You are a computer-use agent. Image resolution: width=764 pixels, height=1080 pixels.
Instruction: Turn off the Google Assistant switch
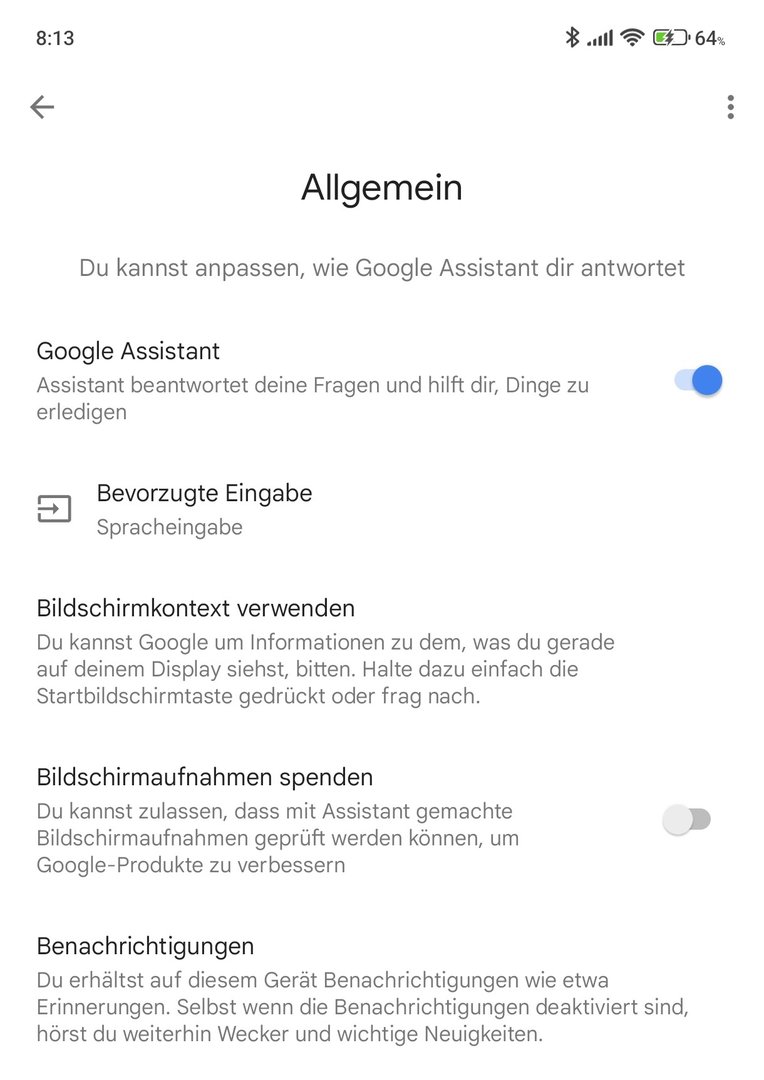tap(698, 381)
